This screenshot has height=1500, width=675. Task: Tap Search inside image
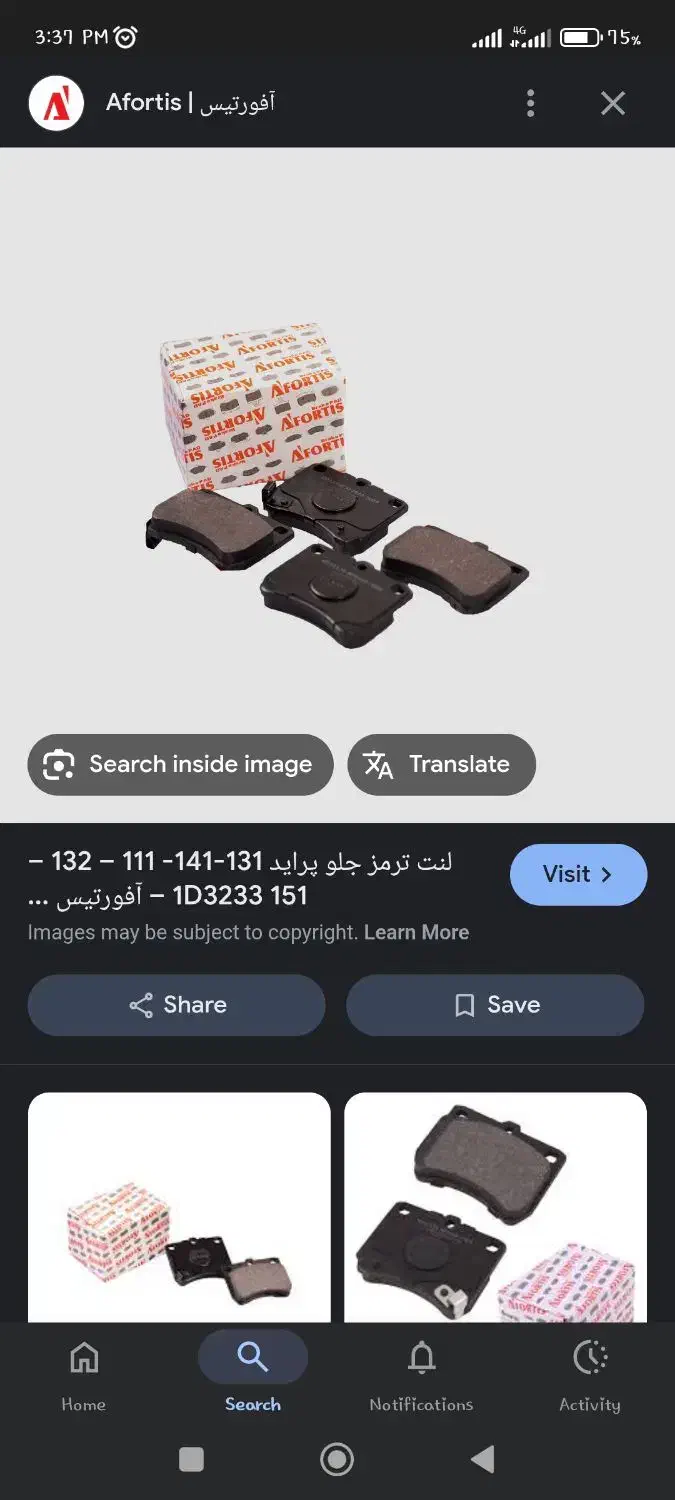[180, 765]
